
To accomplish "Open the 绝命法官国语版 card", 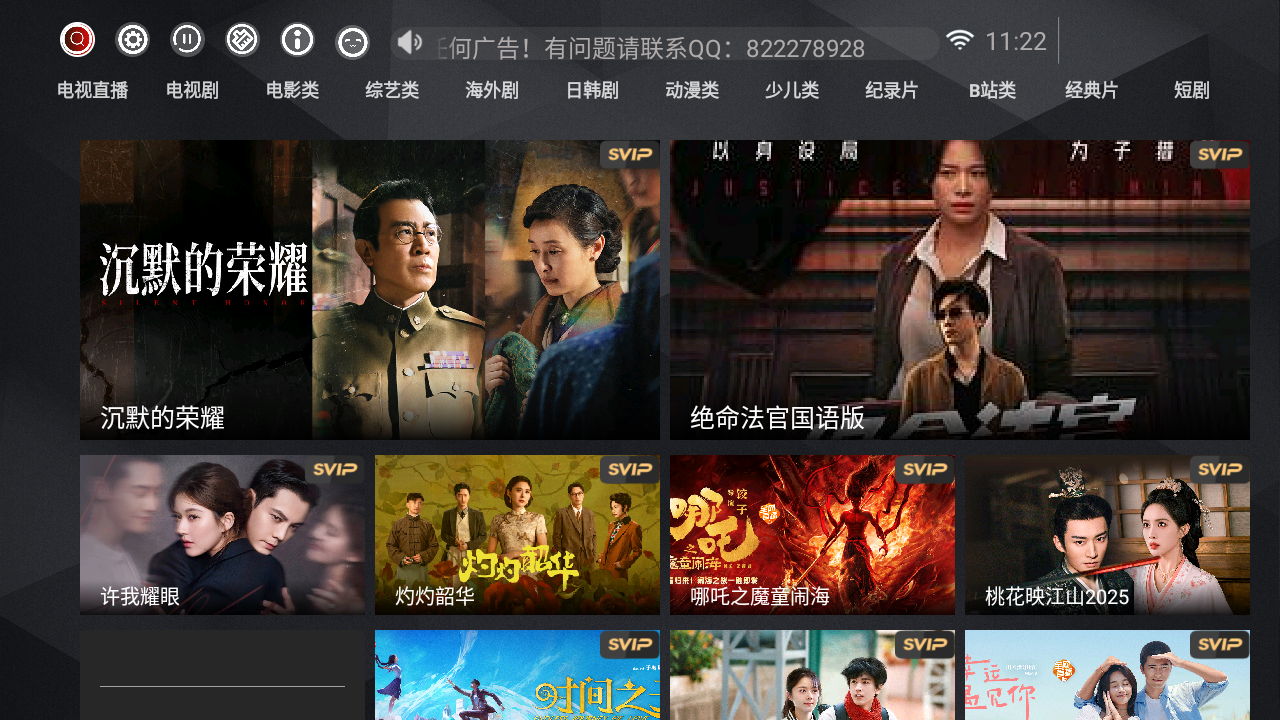I will tap(960, 290).
